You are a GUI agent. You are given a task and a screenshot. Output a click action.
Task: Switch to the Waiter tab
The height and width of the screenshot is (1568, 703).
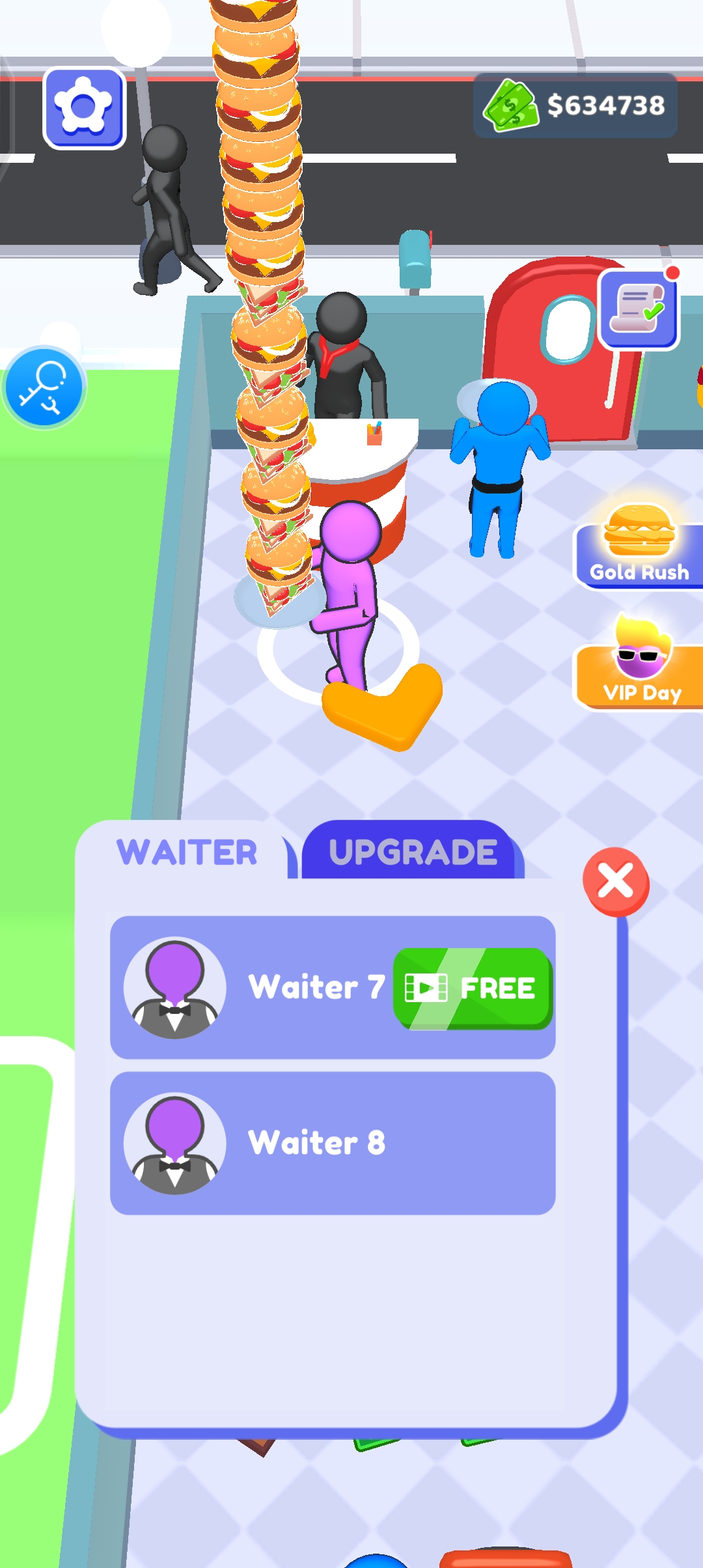(187, 852)
